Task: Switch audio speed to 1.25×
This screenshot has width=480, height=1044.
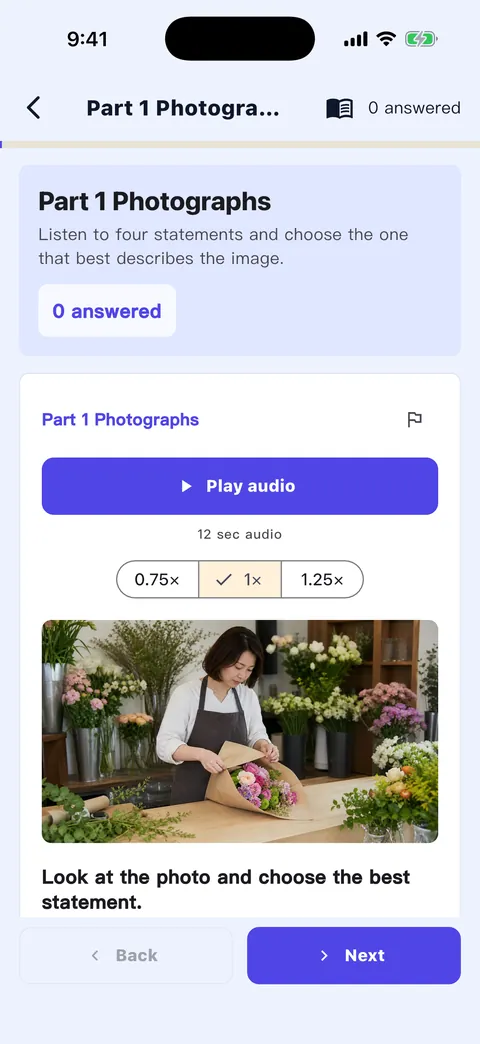Action: pos(322,579)
